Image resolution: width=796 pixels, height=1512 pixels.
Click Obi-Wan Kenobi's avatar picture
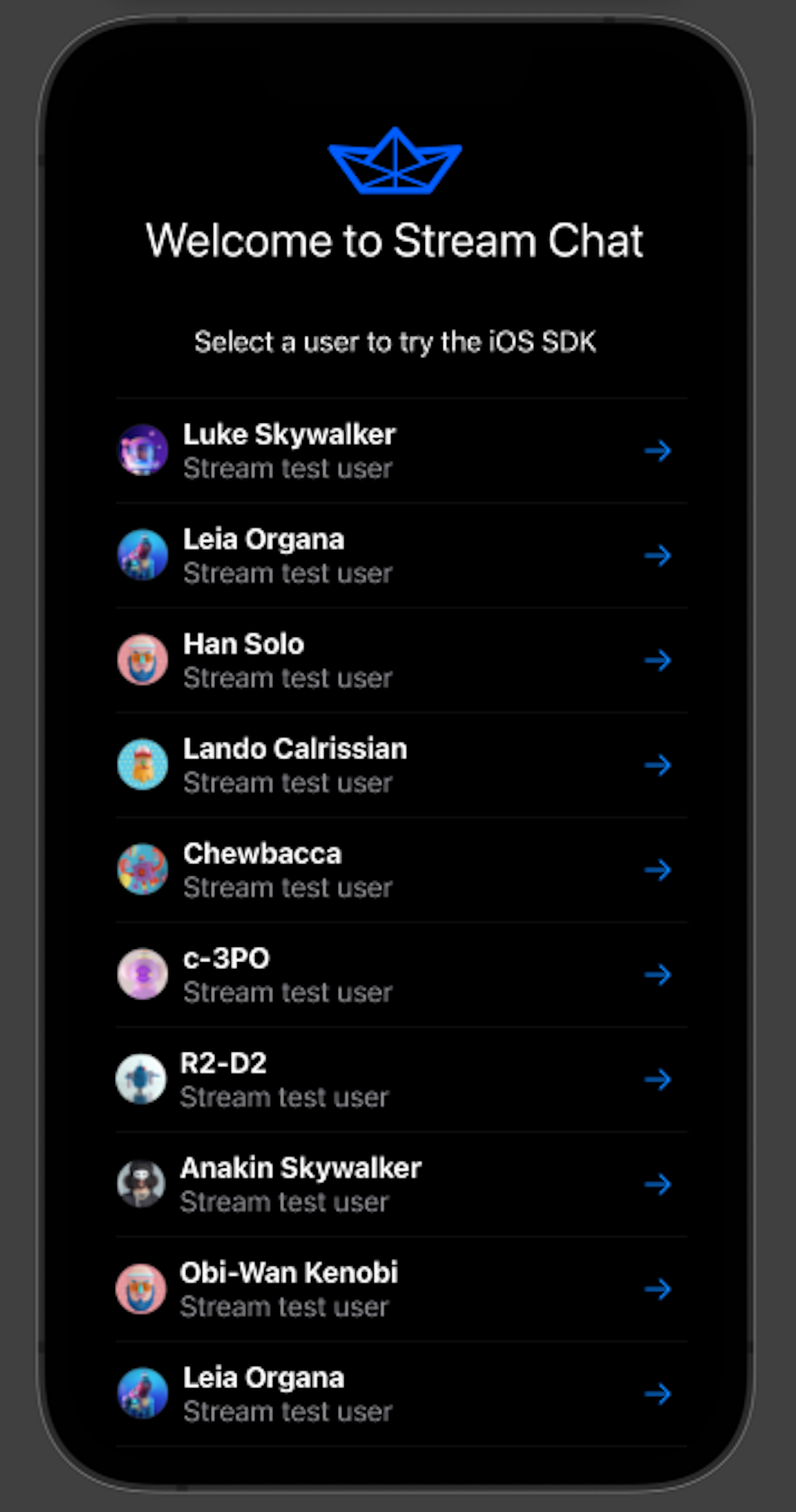142,1289
